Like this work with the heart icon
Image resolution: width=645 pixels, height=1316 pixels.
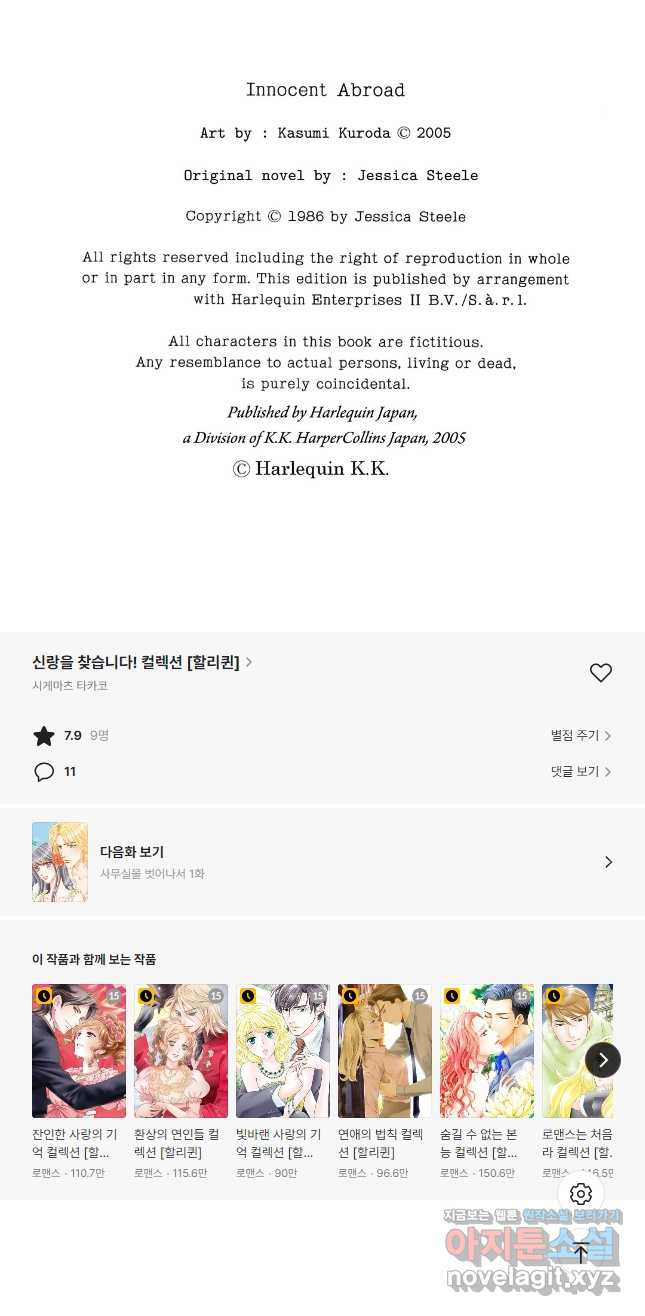pyautogui.click(x=600, y=673)
